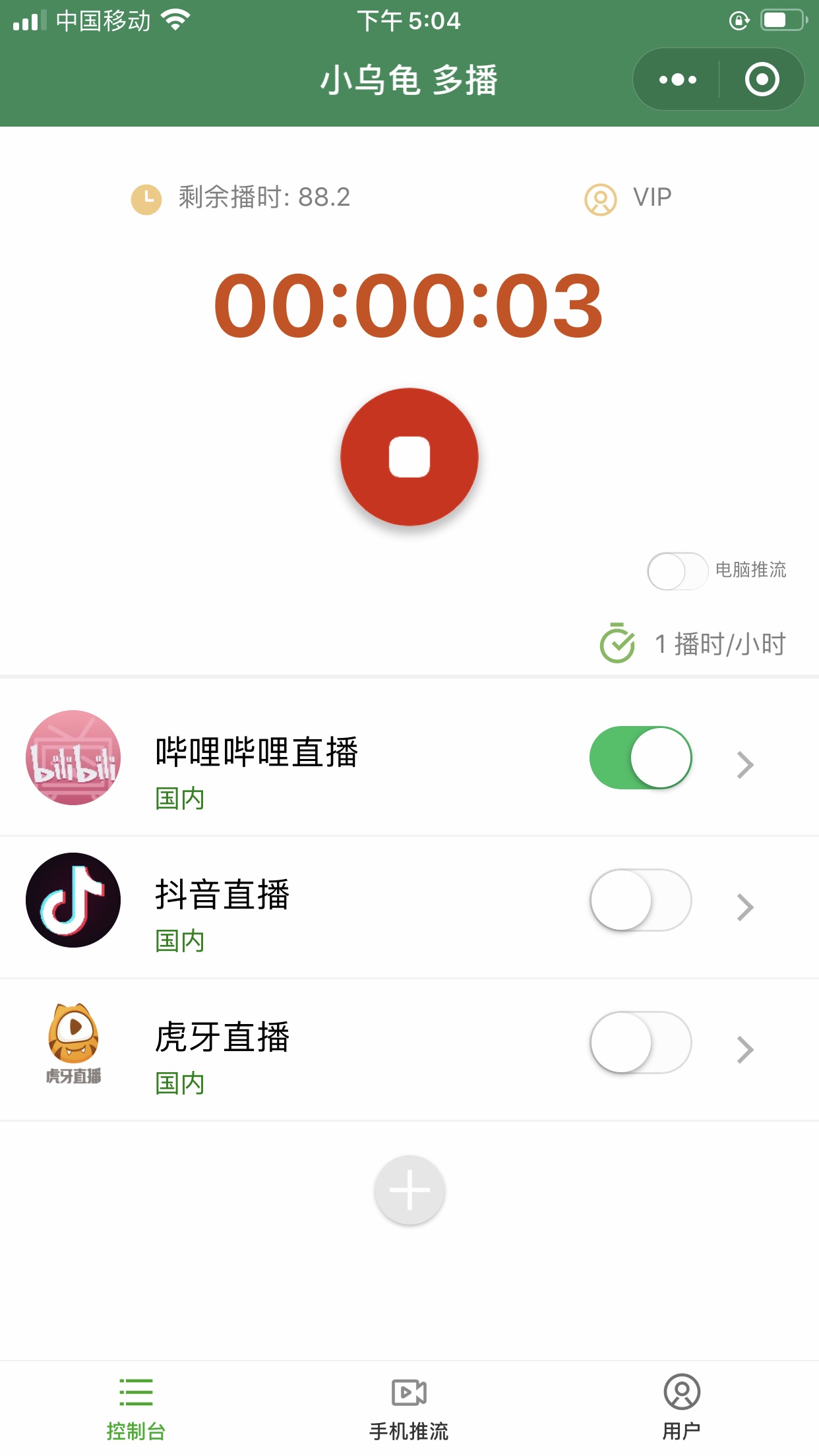Viewport: 819px width, 1456px height.
Task: Add a new streaming platform
Action: coord(409,1190)
